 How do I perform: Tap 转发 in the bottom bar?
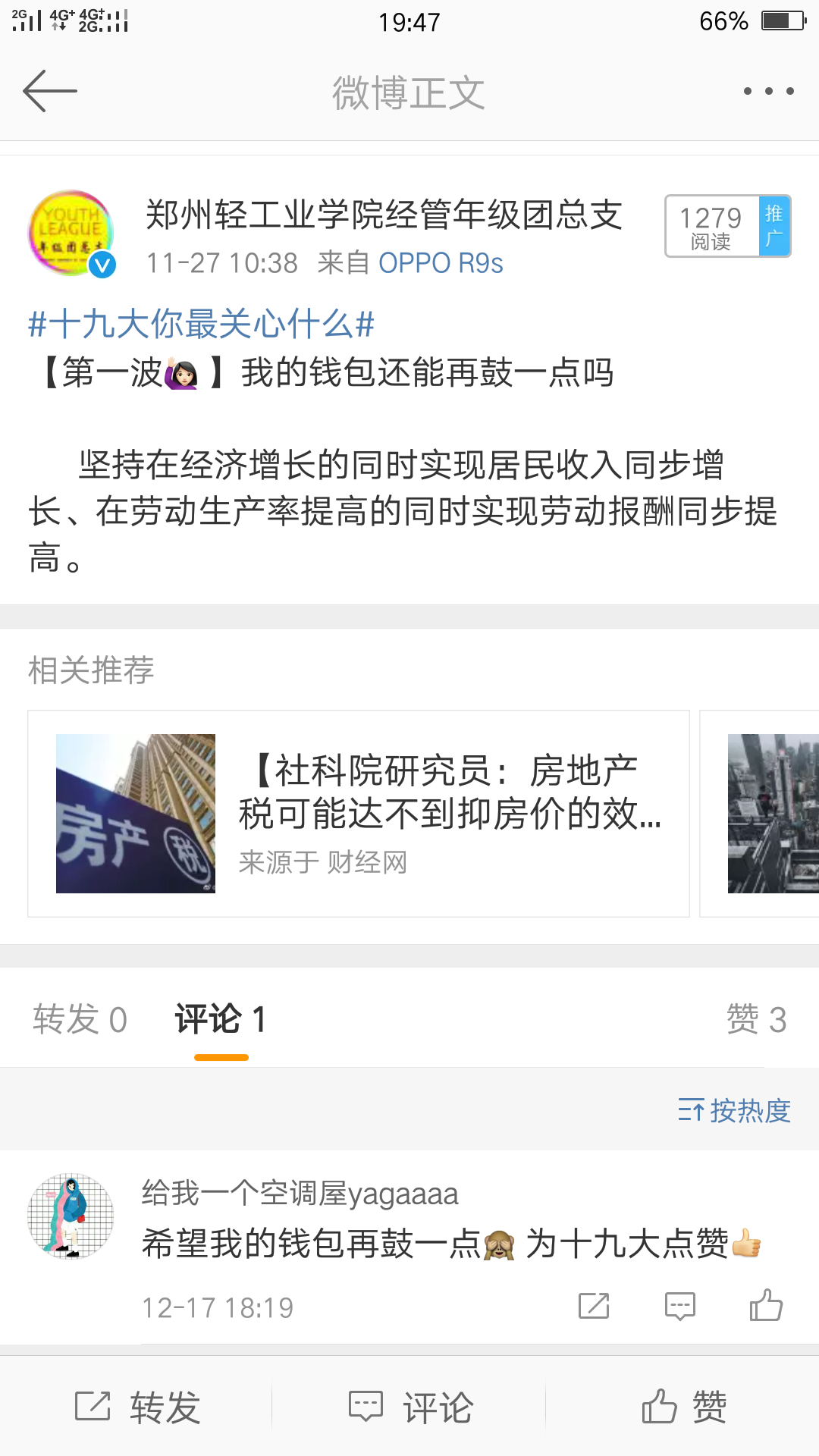click(x=136, y=1407)
